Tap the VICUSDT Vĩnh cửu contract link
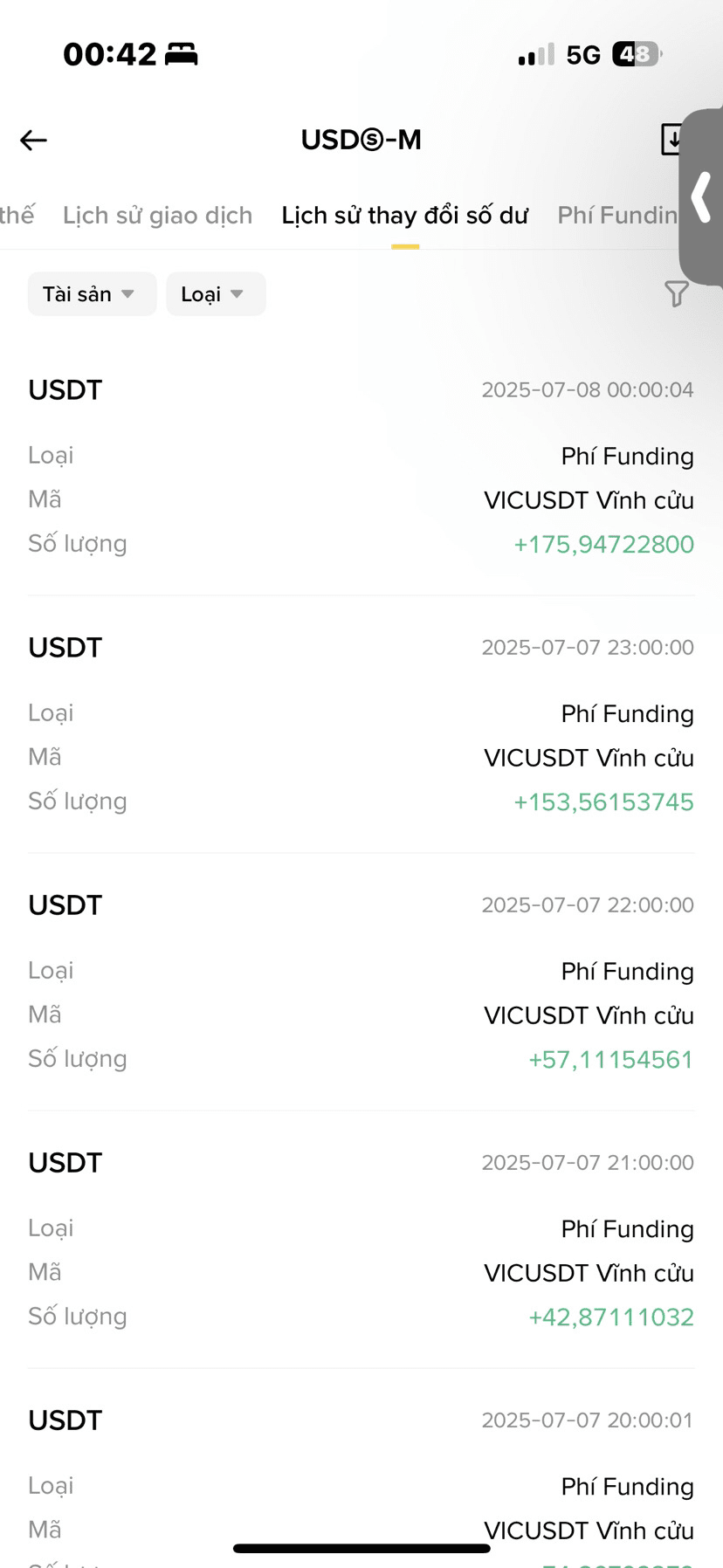 coord(588,499)
